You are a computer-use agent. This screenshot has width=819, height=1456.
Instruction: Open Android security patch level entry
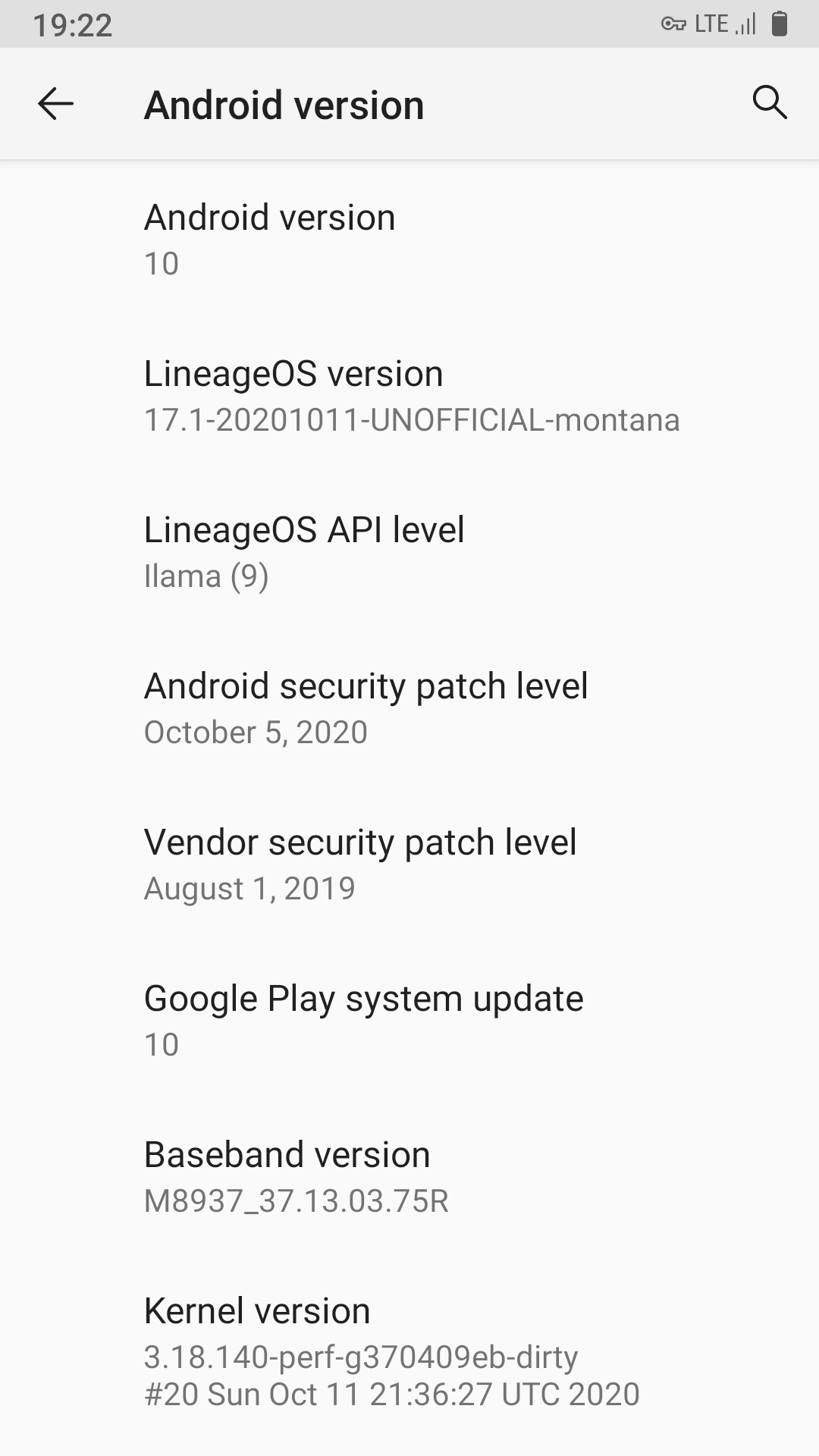pos(409,708)
